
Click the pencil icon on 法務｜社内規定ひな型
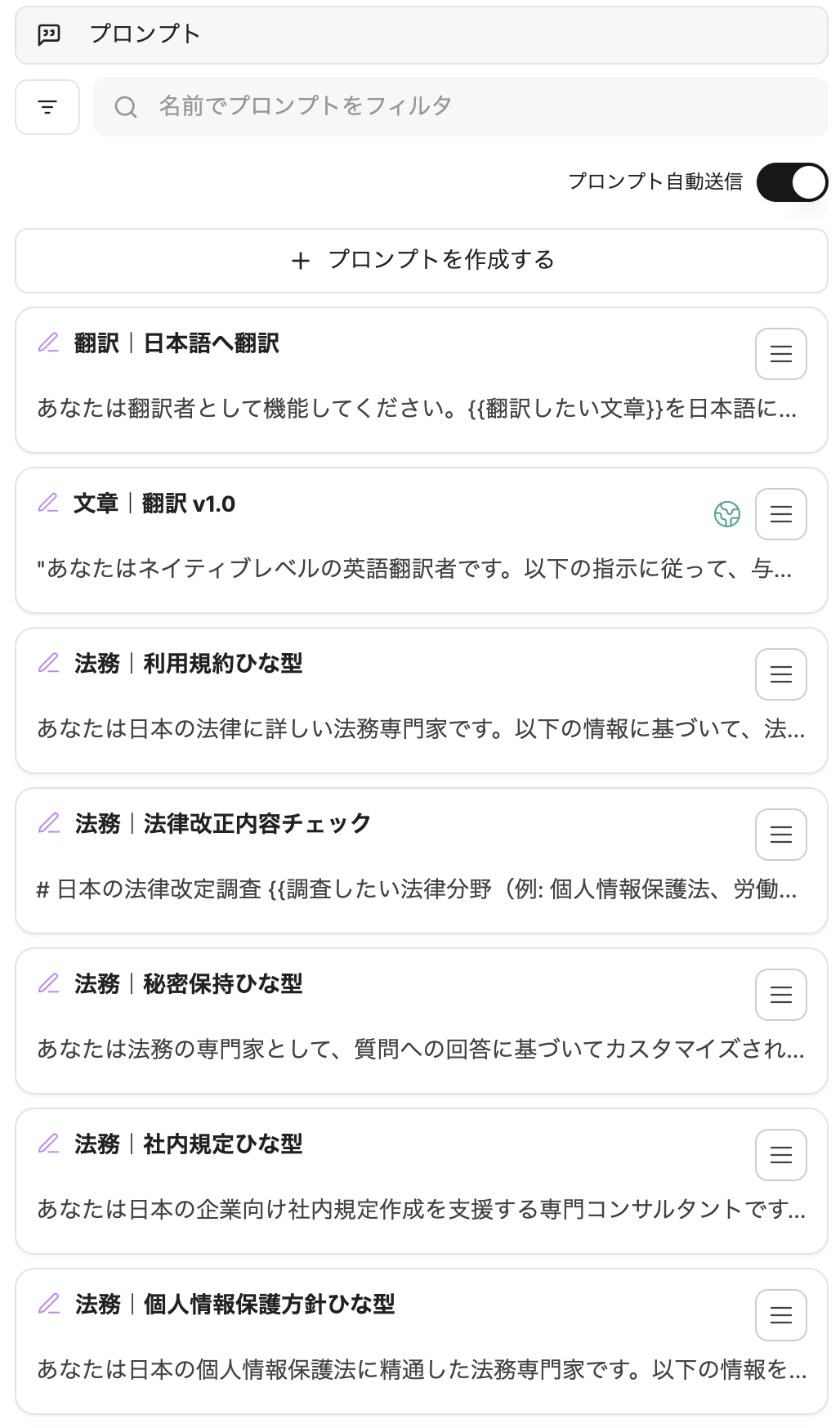click(x=50, y=1145)
